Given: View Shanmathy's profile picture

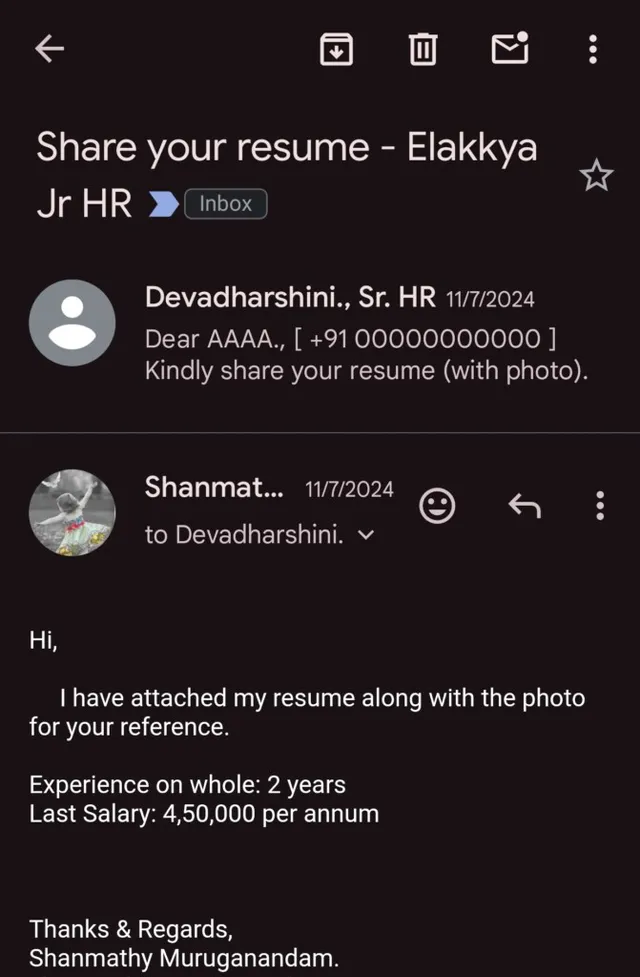Looking at the screenshot, I should (x=72, y=512).
